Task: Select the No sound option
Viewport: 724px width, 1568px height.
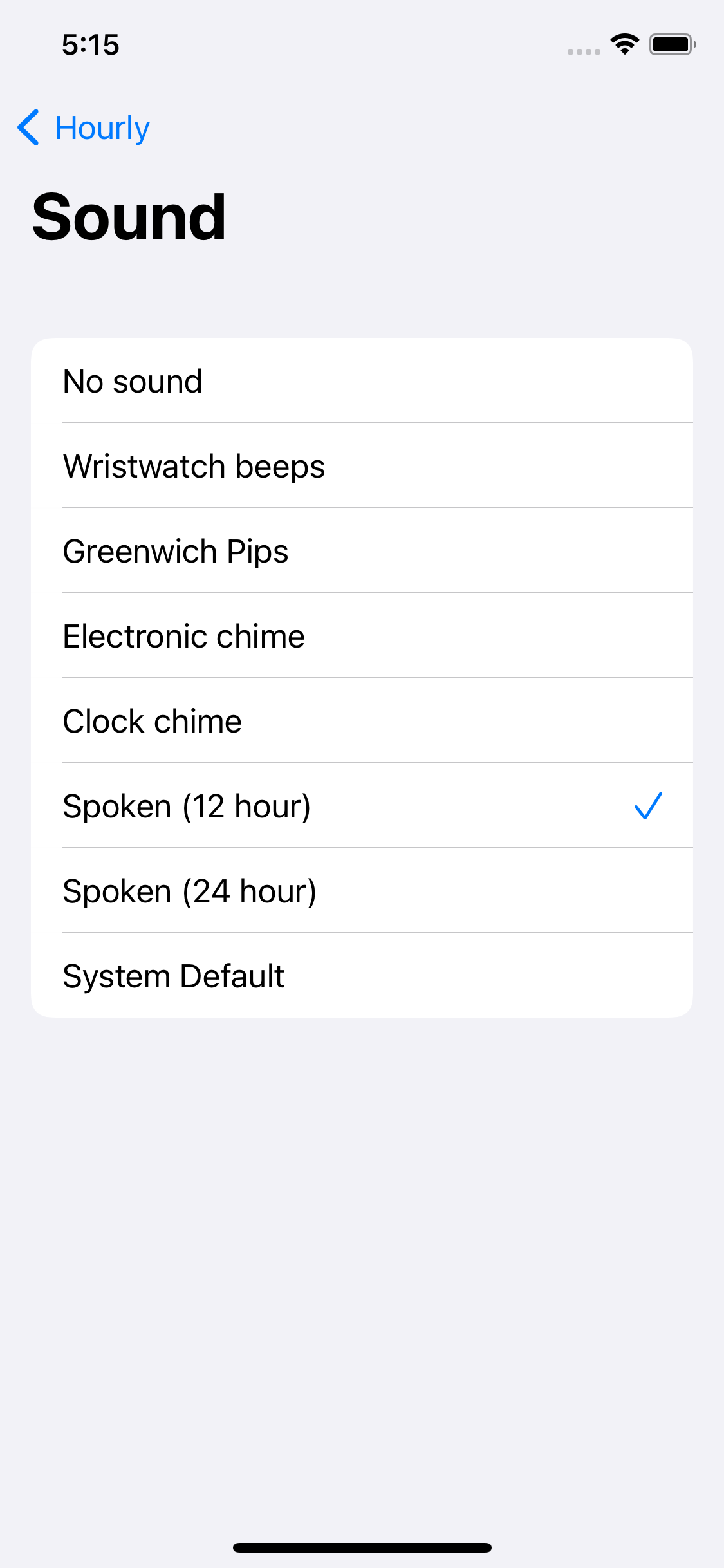Action: click(362, 380)
